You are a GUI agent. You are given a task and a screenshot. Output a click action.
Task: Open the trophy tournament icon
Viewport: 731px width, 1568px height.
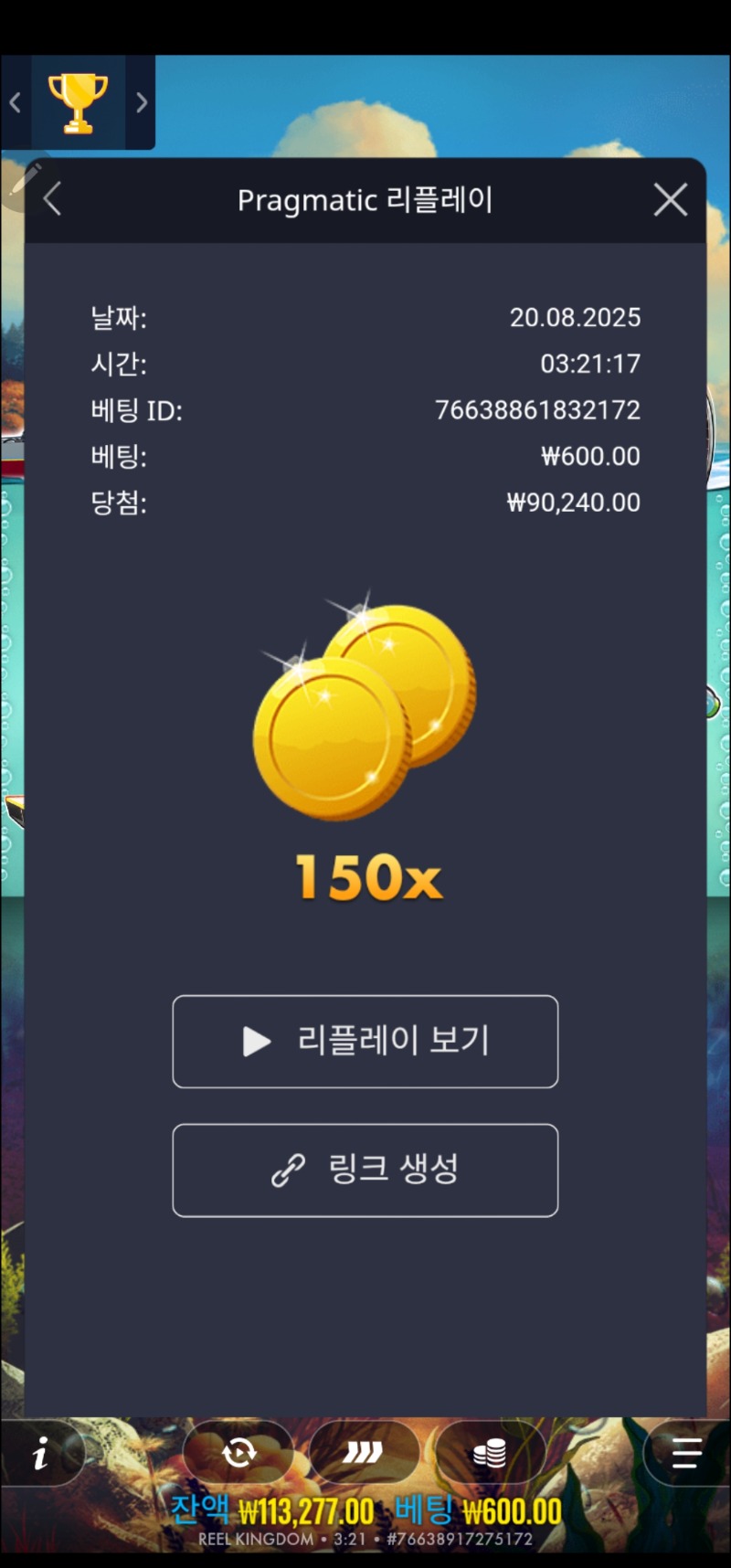coord(78,101)
